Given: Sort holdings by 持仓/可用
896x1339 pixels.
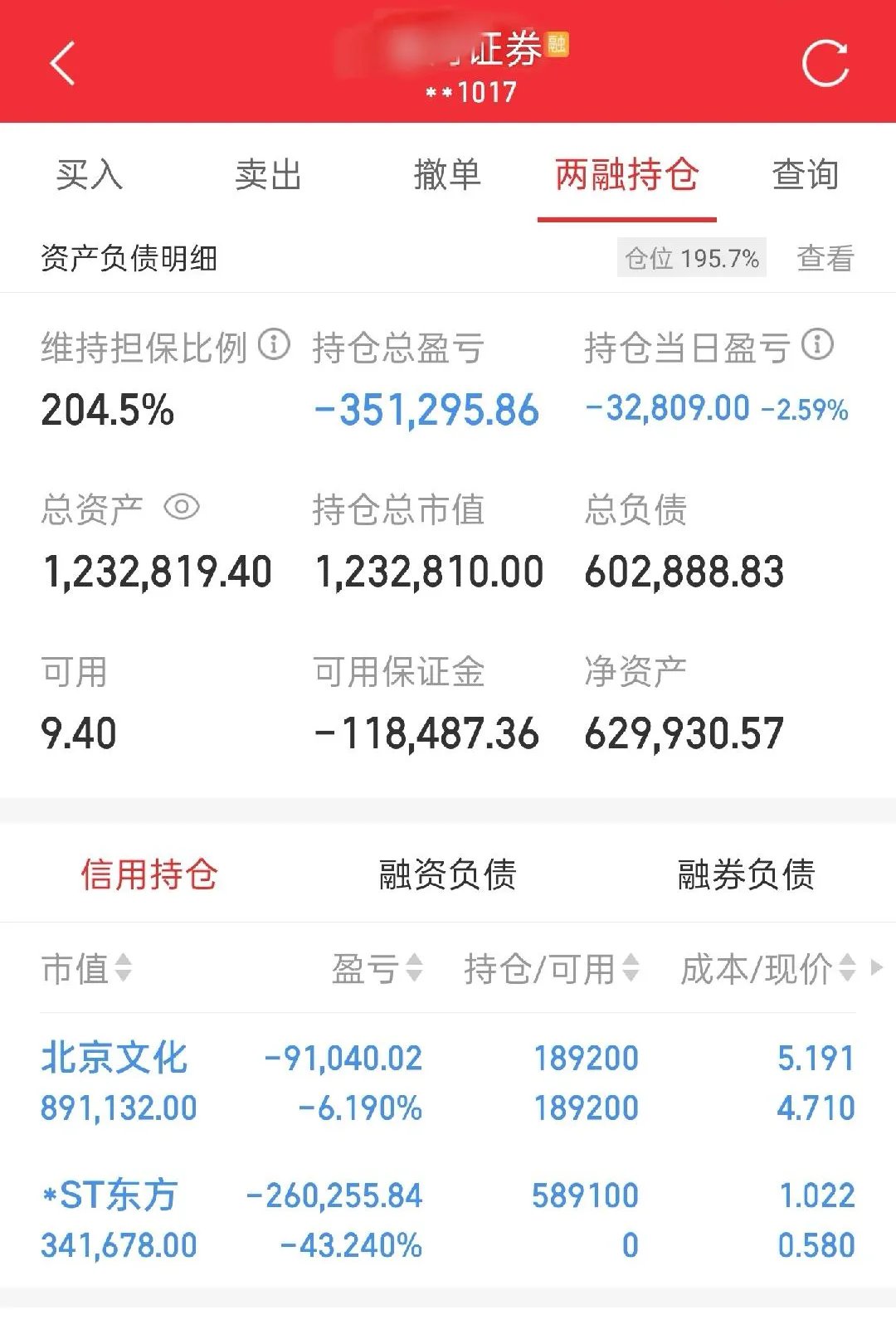Looking at the screenshot, I should coord(552,968).
